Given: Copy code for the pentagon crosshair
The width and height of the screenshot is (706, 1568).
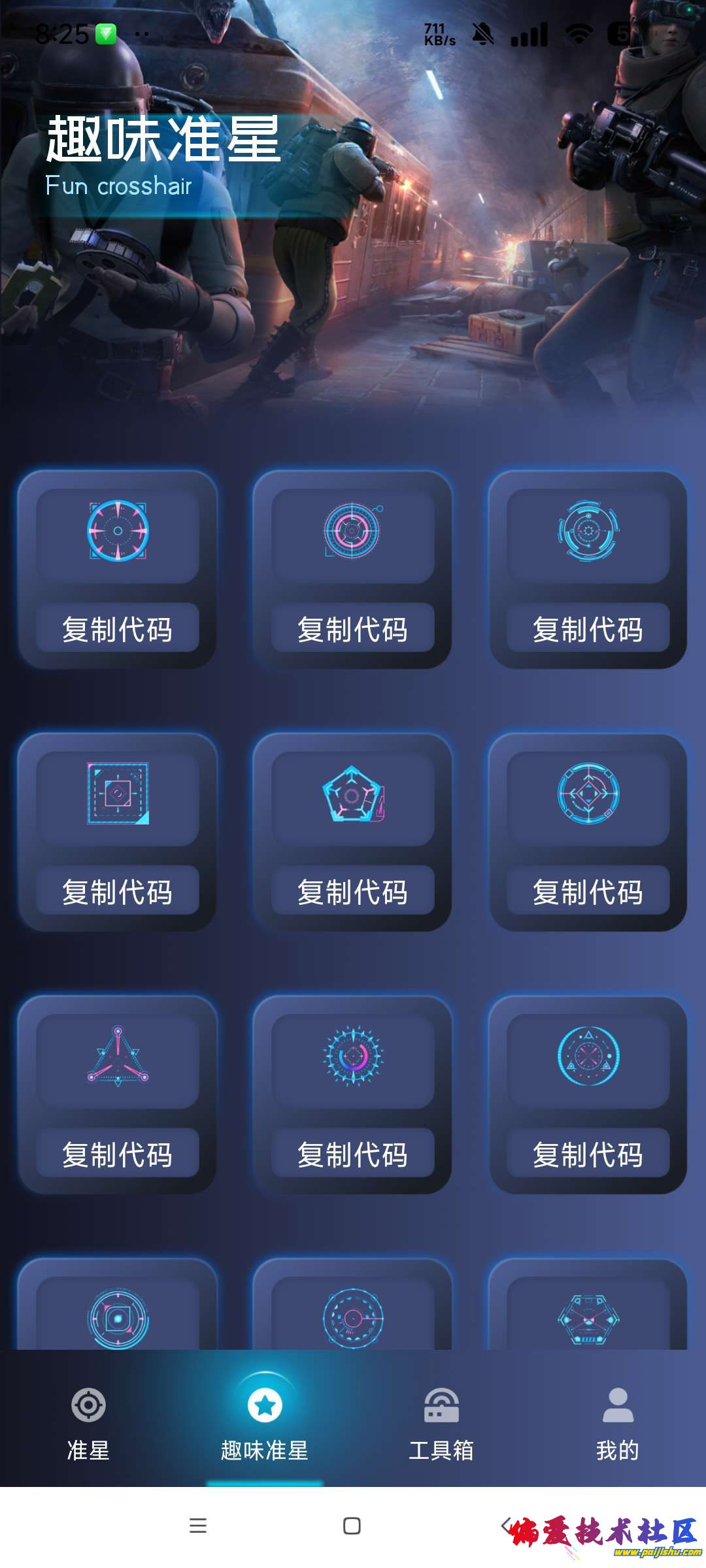Looking at the screenshot, I should (353, 891).
